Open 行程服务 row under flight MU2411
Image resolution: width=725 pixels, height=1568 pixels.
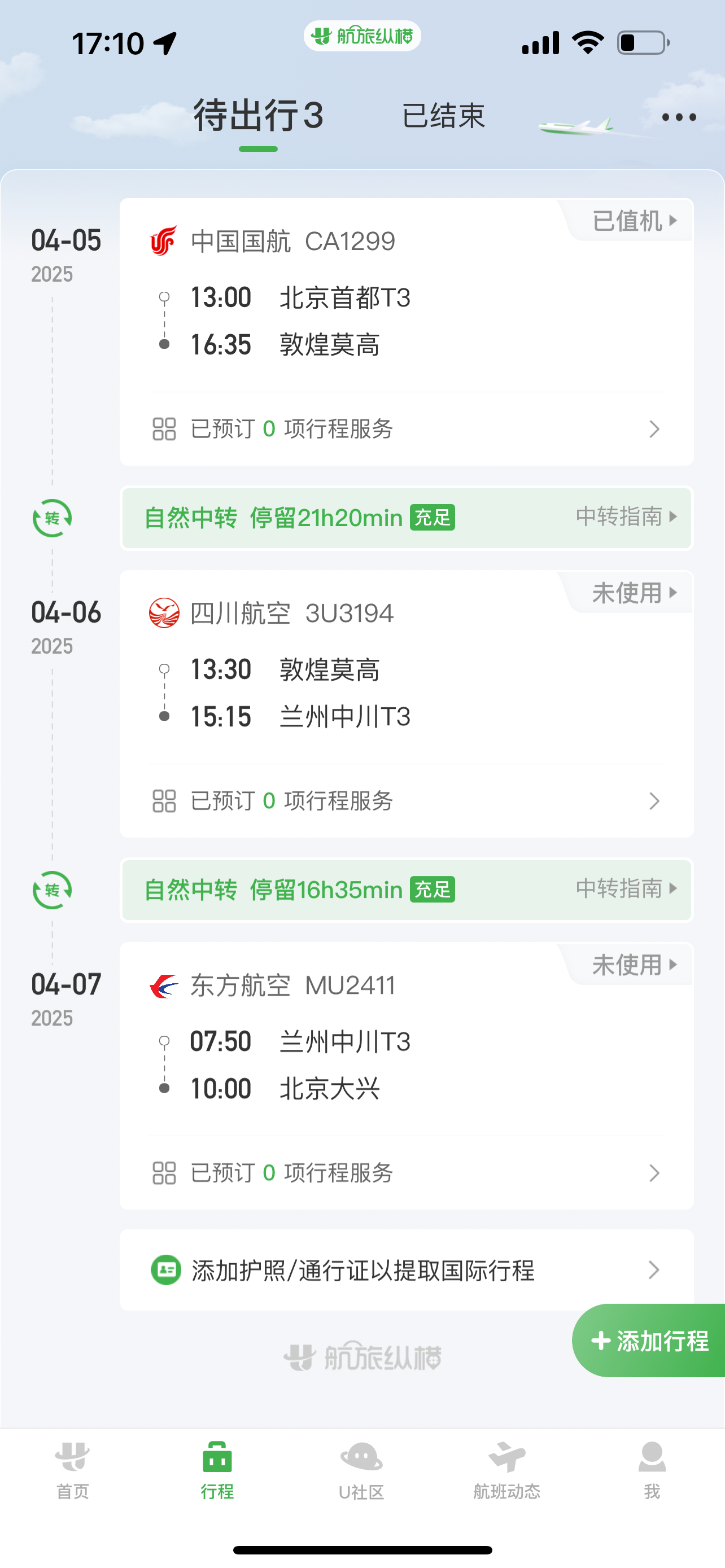click(x=407, y=1173)
